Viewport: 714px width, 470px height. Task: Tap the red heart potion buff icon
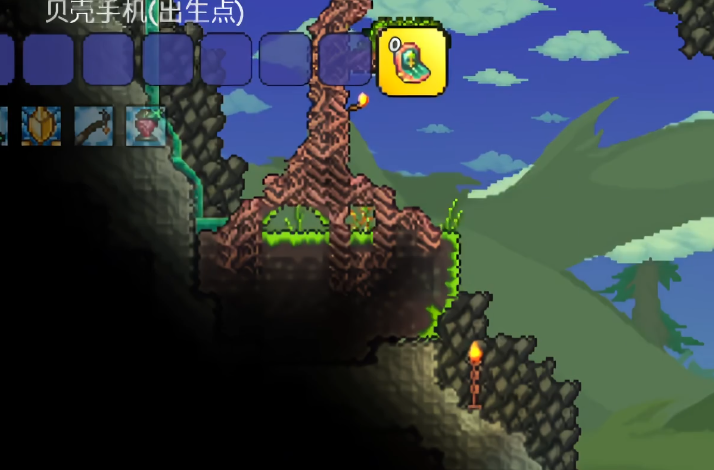pyautogui.click(x=146, y=126)
